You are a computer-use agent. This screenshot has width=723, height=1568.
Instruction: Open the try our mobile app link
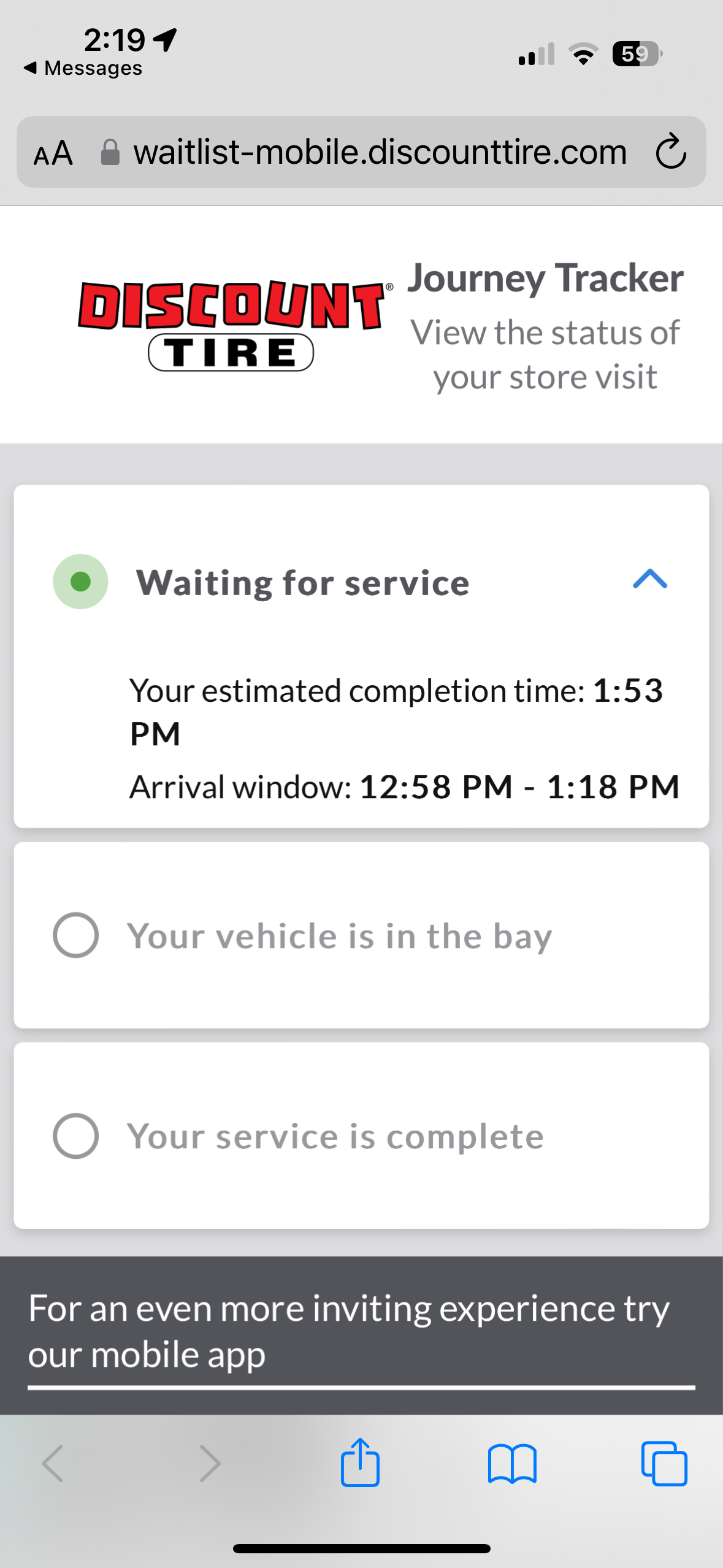point(348,1331)
